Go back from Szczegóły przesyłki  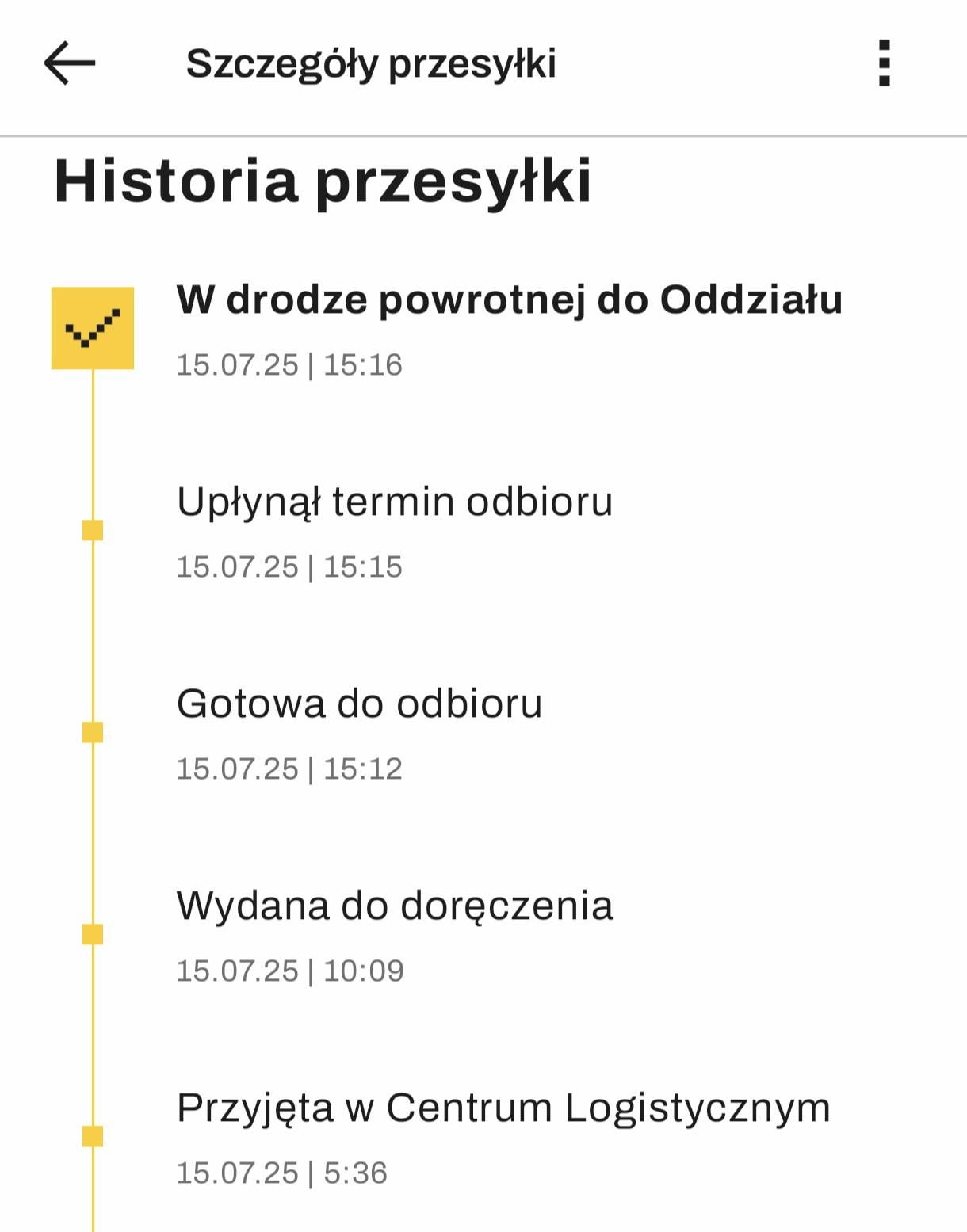[70, 63]
